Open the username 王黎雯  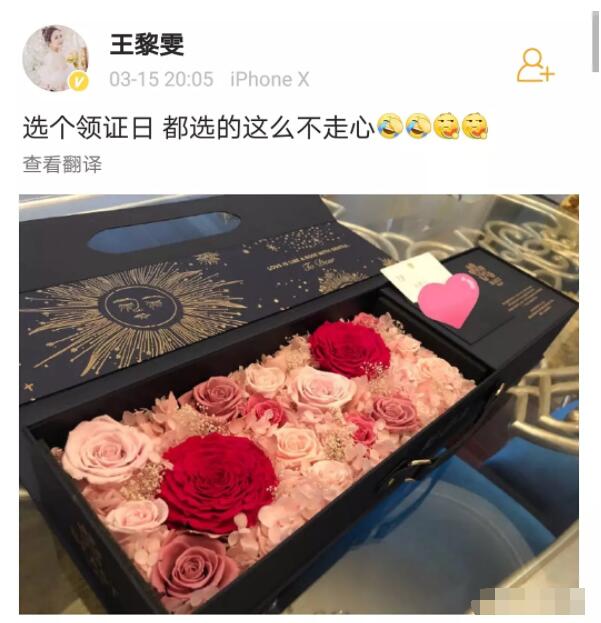146,44
